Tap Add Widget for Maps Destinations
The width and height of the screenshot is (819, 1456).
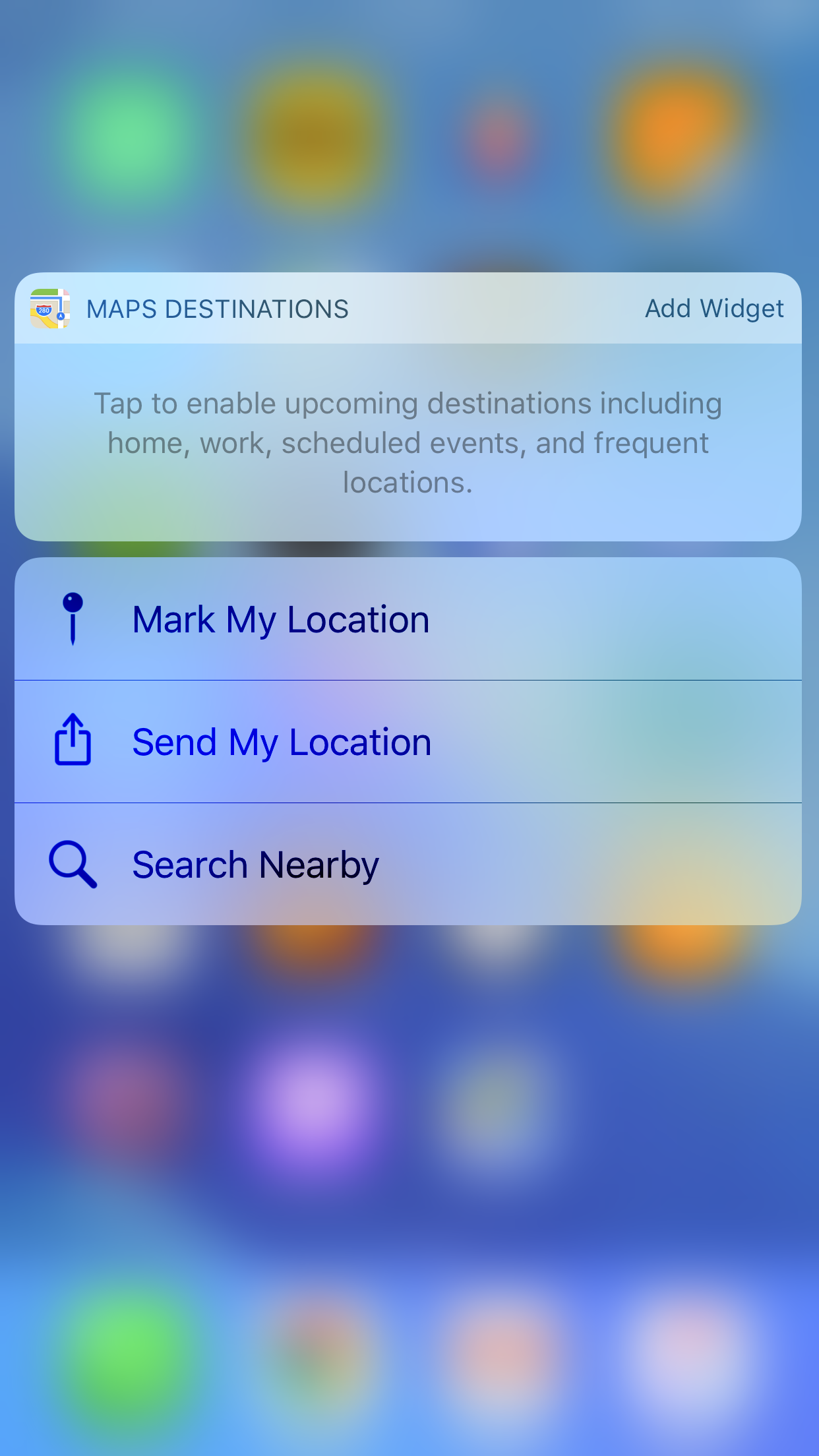tap(713, 309)
